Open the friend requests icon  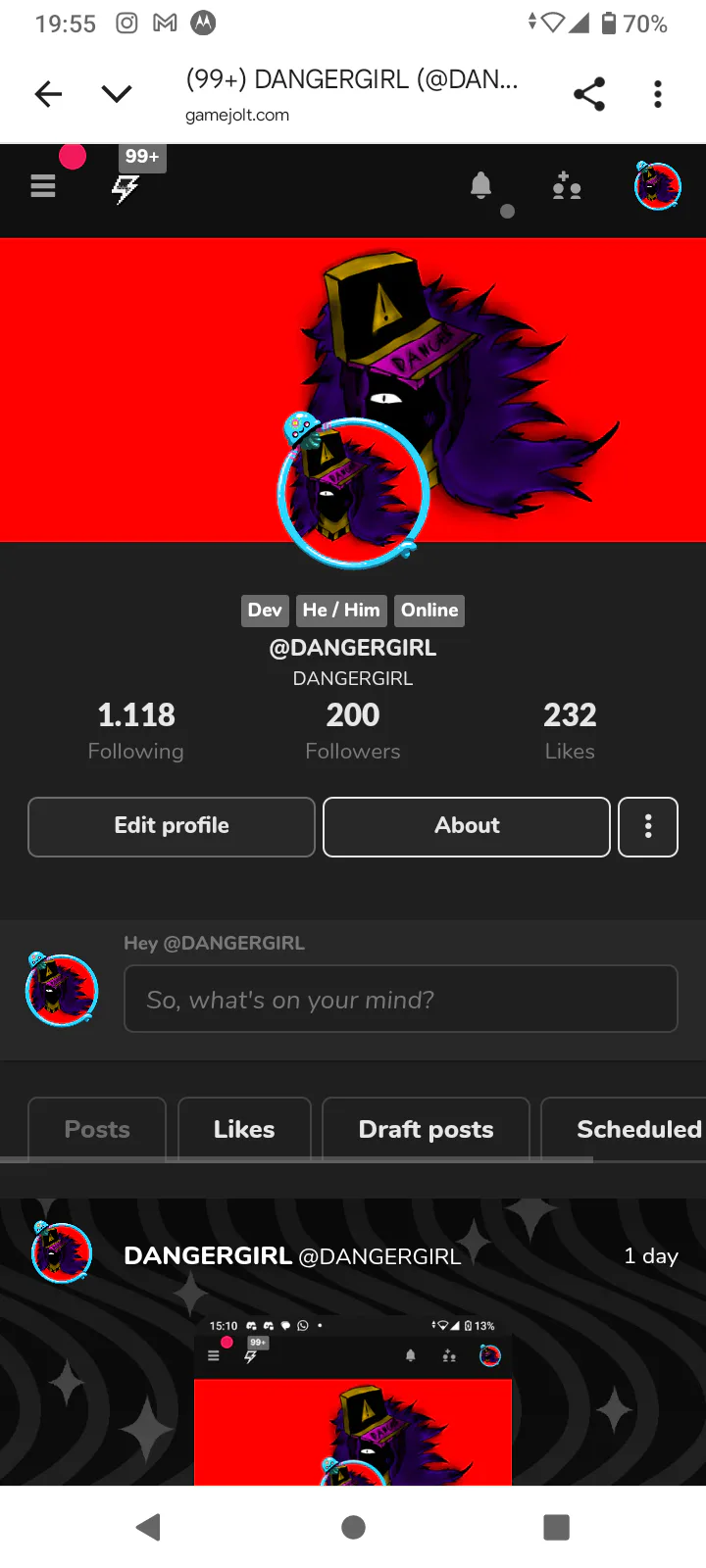[566, 186]
